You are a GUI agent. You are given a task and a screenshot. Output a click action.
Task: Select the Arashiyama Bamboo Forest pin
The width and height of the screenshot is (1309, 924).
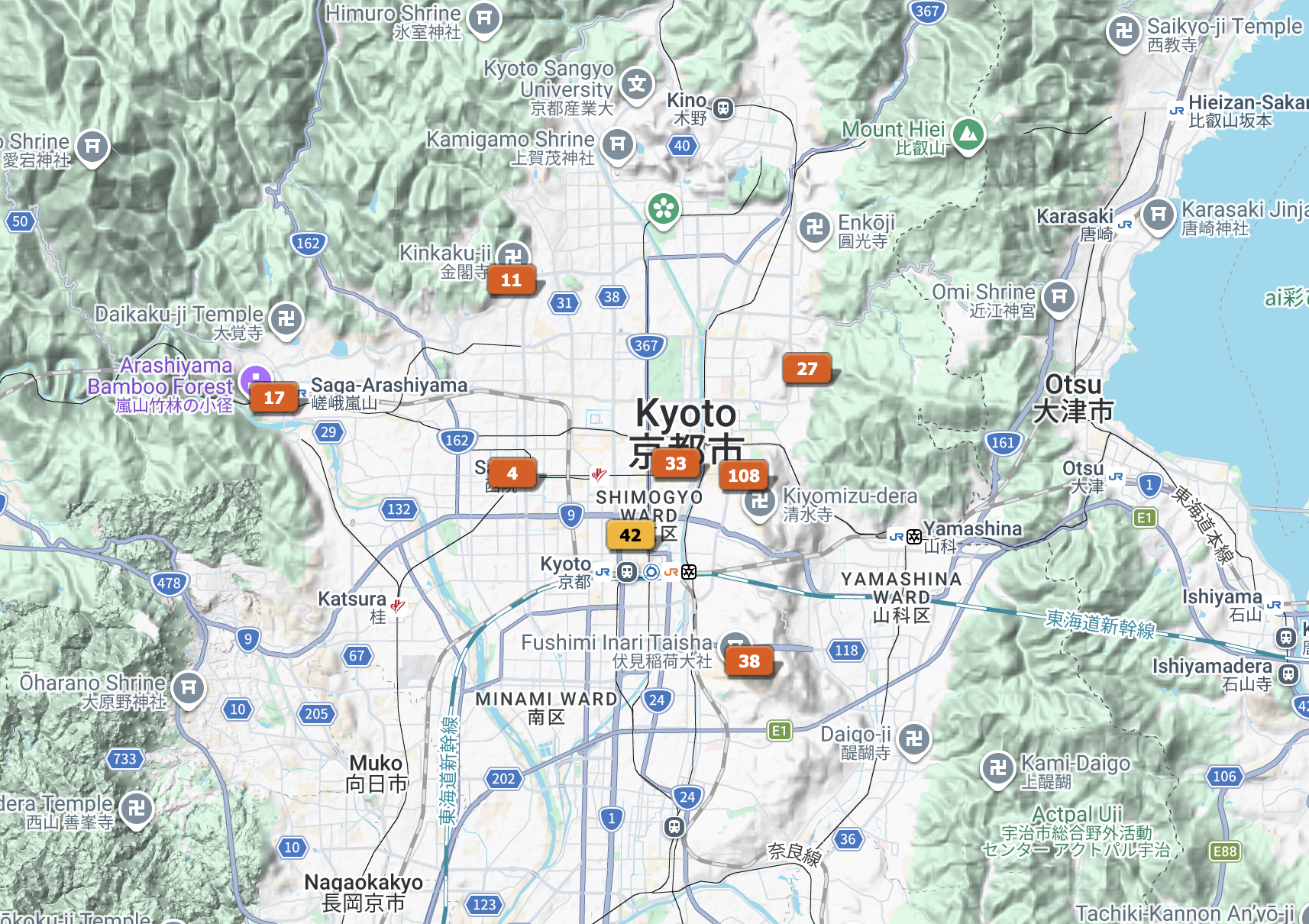click(254, 380)
